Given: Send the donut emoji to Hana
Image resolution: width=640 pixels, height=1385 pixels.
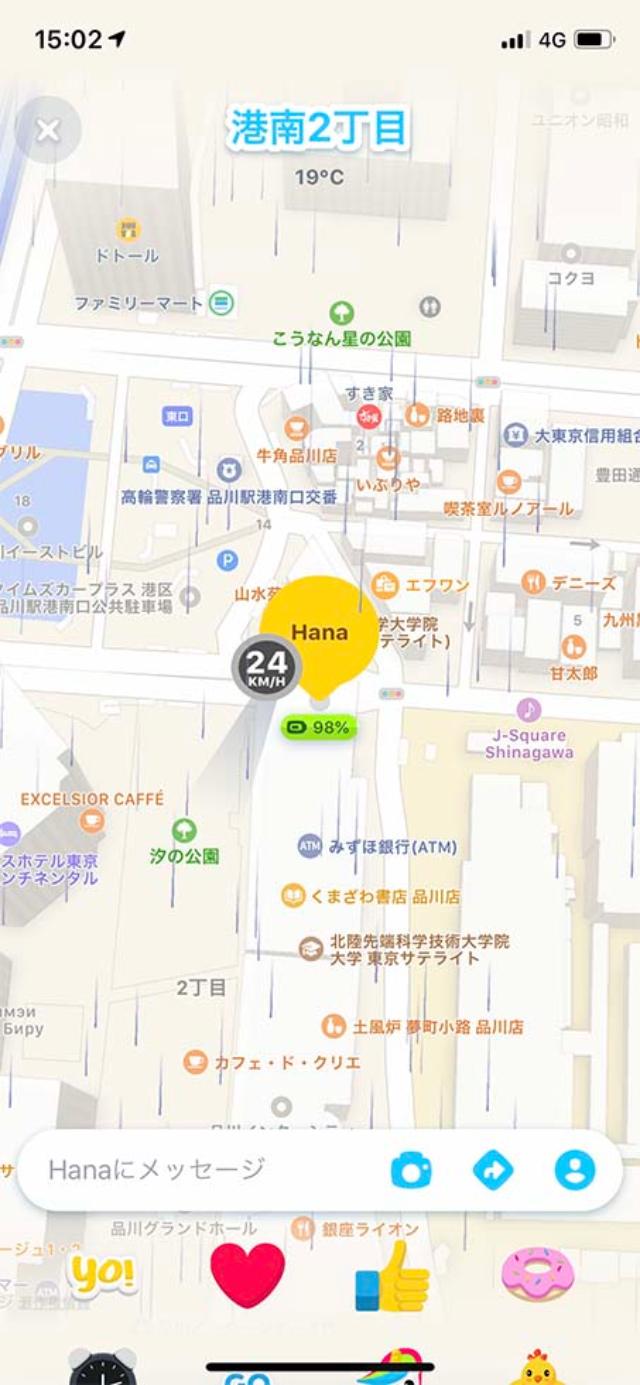Looking at the screenshot, I should pos(538,1273).
